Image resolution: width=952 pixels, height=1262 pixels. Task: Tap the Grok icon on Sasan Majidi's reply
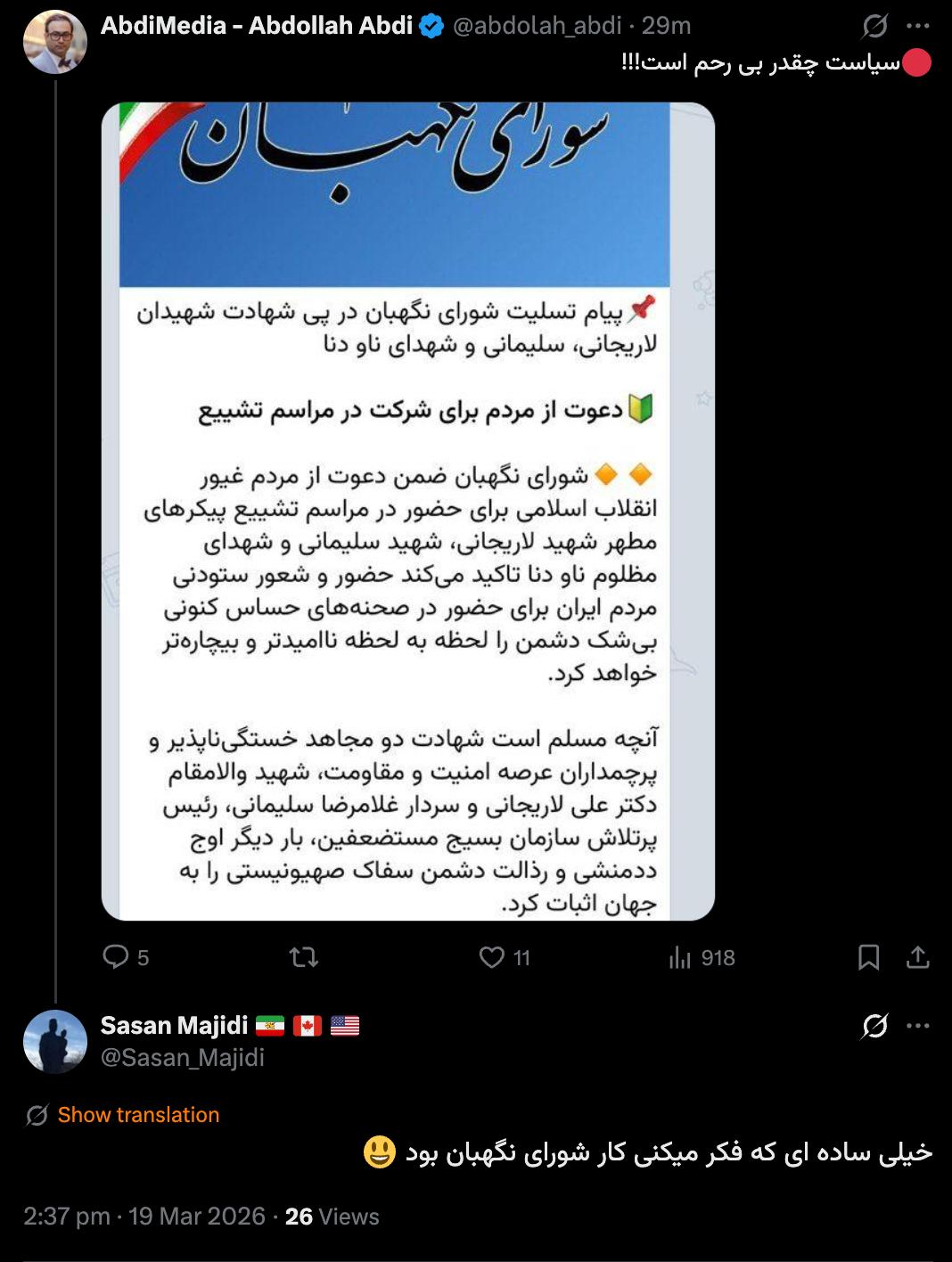pyautogui.click(x=874, y=1026)
